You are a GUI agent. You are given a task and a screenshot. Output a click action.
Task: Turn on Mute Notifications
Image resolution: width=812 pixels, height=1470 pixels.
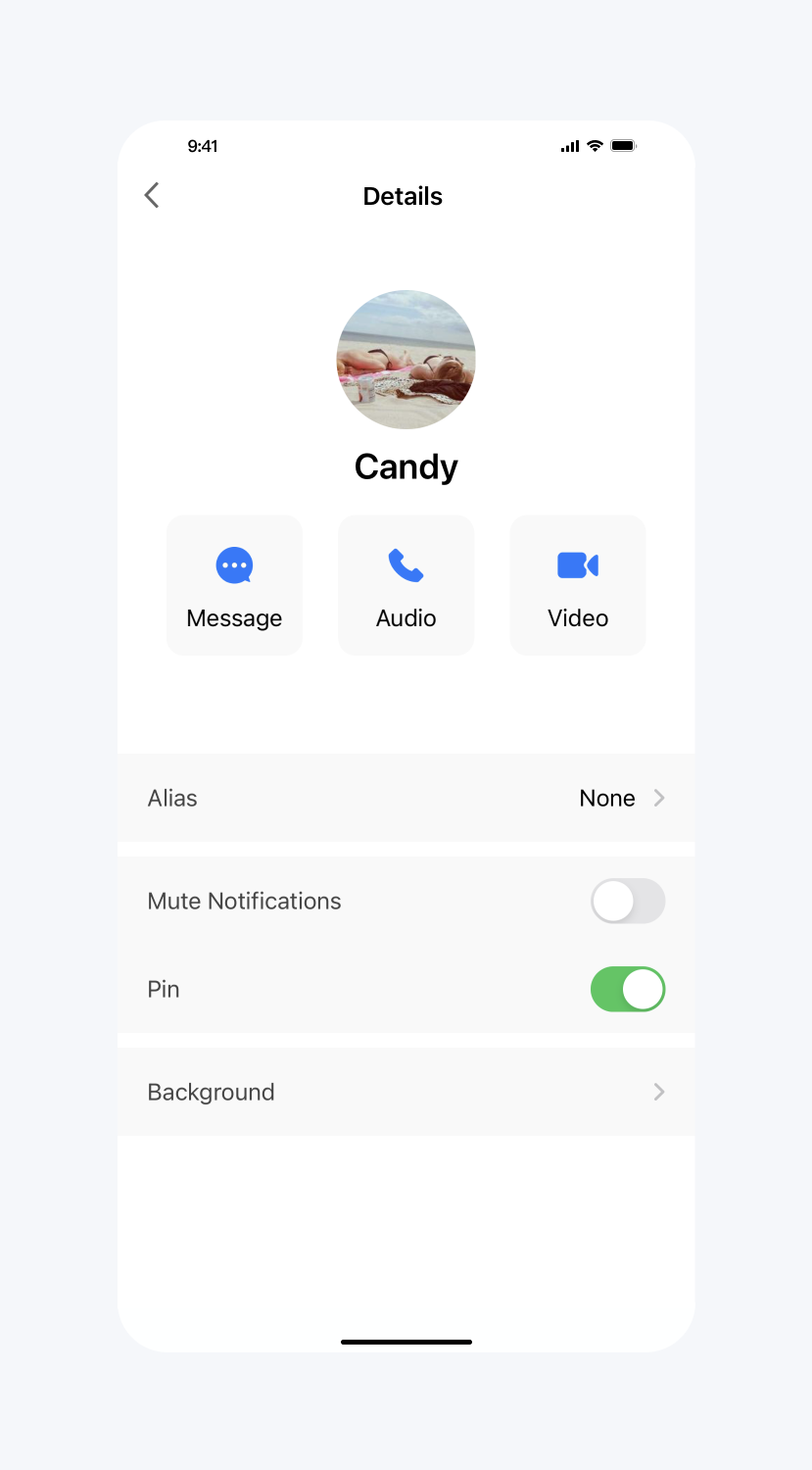click(x=627, y=901)
